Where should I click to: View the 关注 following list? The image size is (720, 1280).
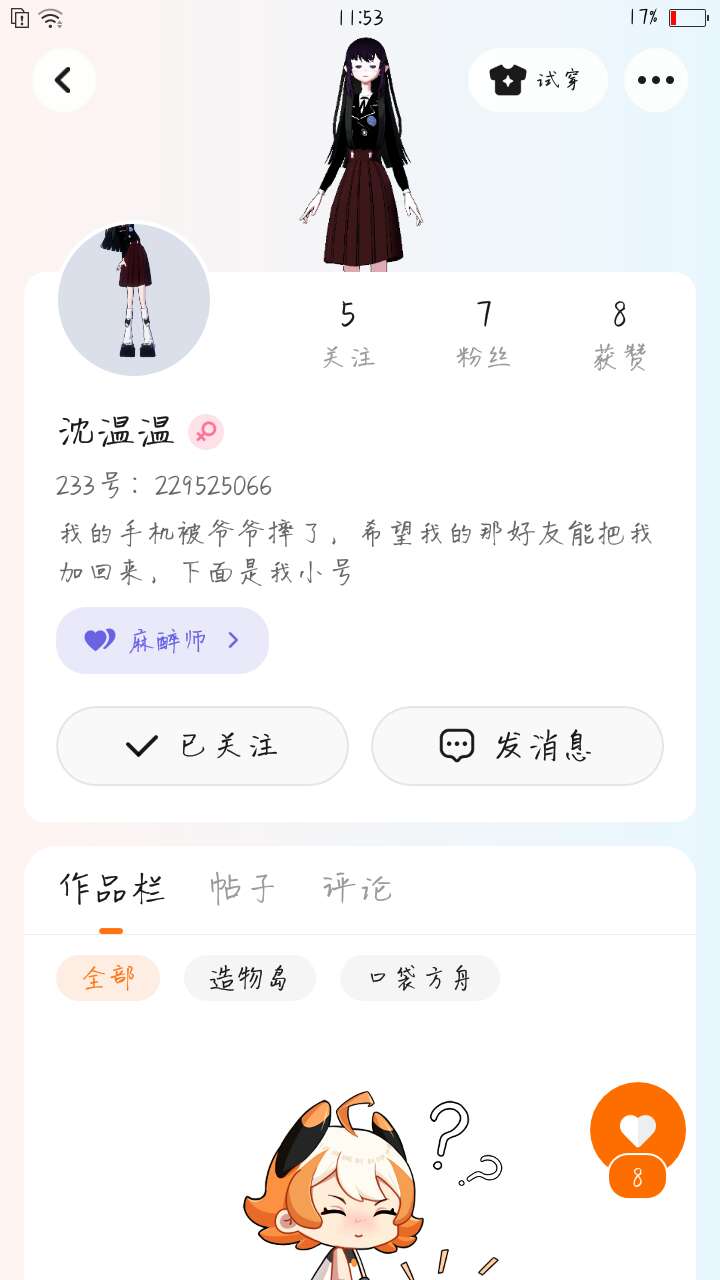pyautogui.click(x=348, y=334)
